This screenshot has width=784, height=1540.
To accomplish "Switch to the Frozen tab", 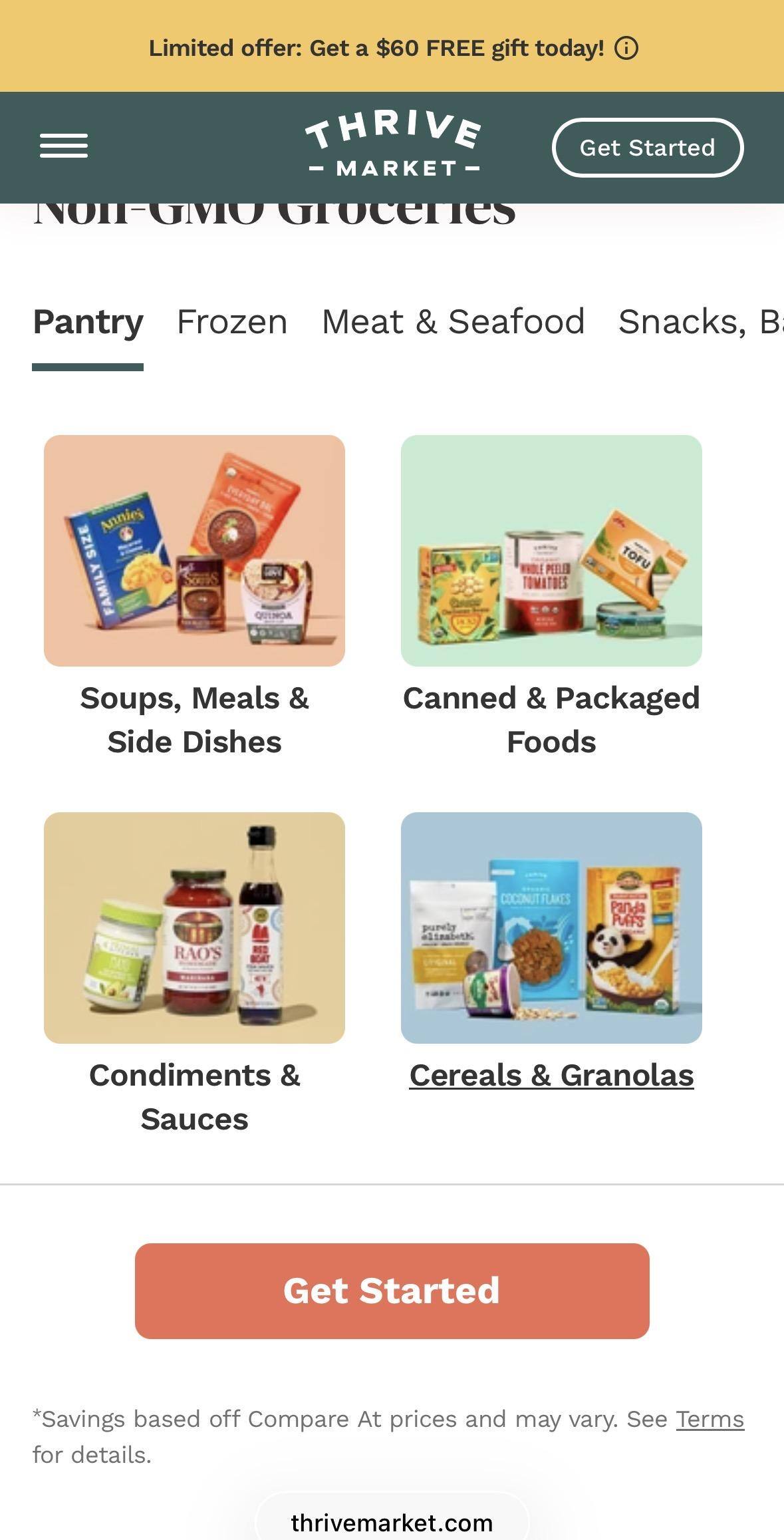I will tap(232, 323).
